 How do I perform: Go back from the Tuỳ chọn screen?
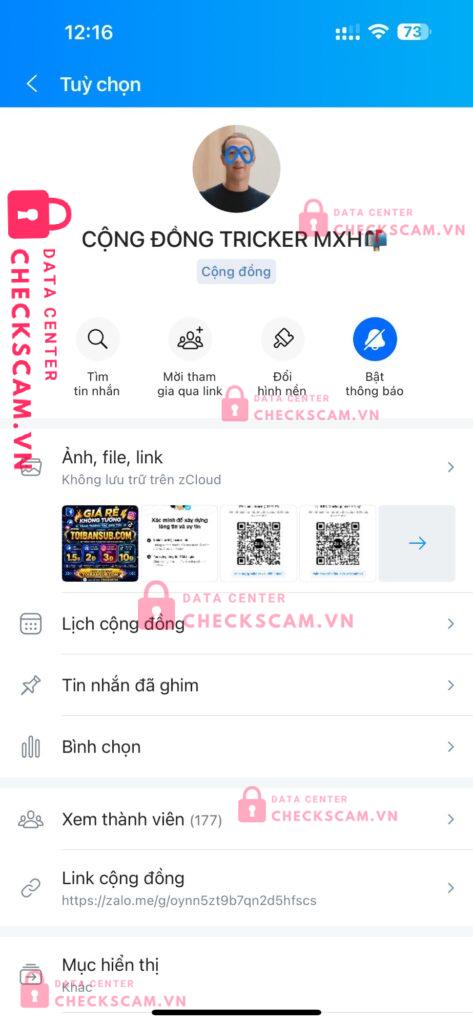(x=31, y=84)
